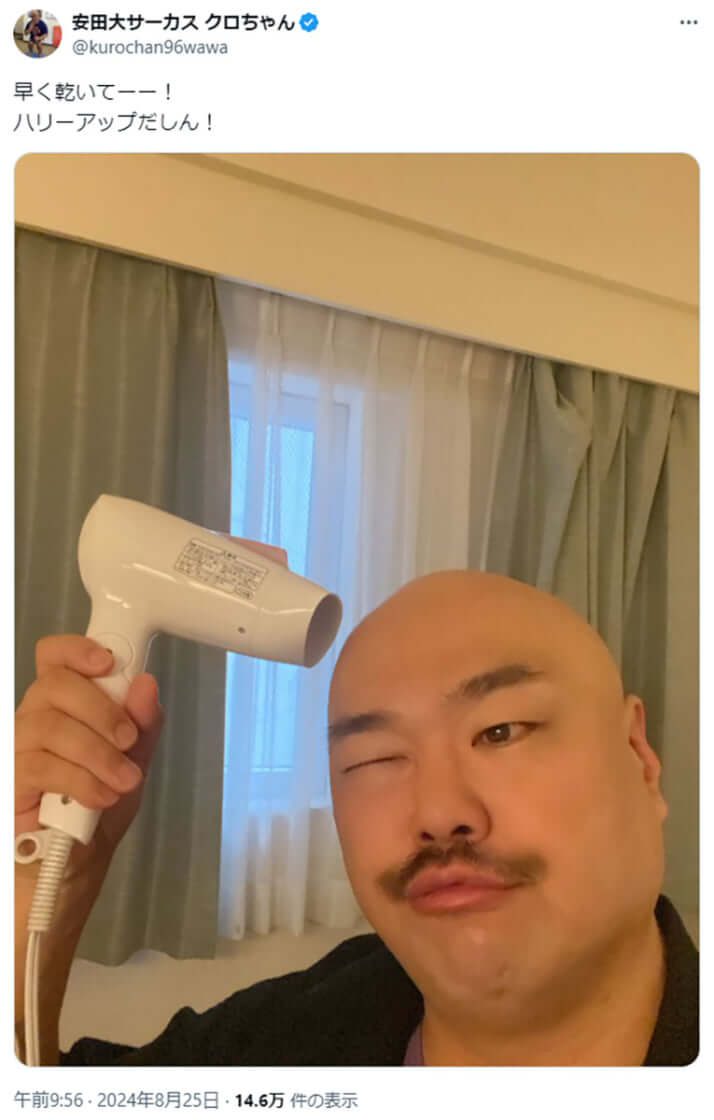Image resolution: width=714 pixels, height=1120 pixels.
Task: Open the post's overflow menu
Action: point(688,22)
